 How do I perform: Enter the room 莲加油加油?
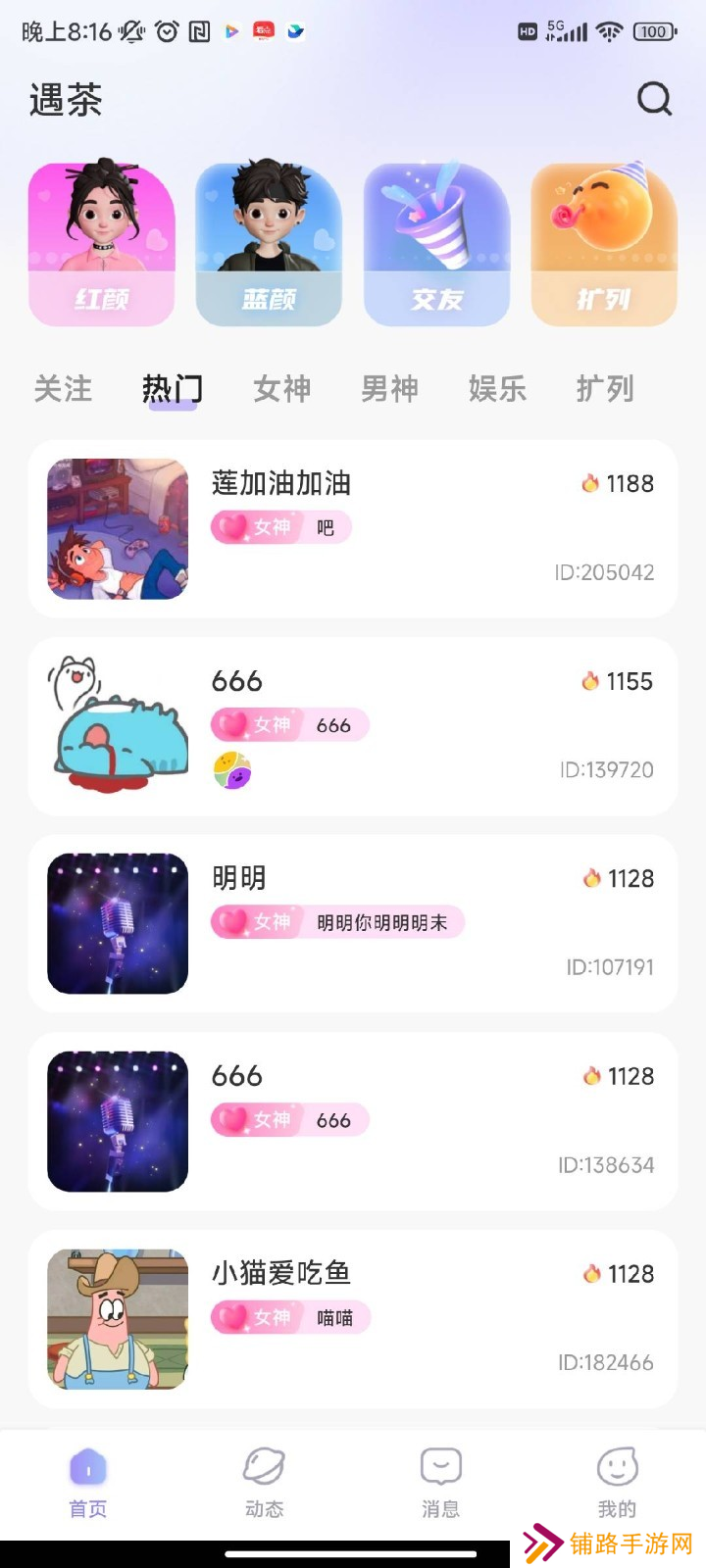tap(353, 529)
